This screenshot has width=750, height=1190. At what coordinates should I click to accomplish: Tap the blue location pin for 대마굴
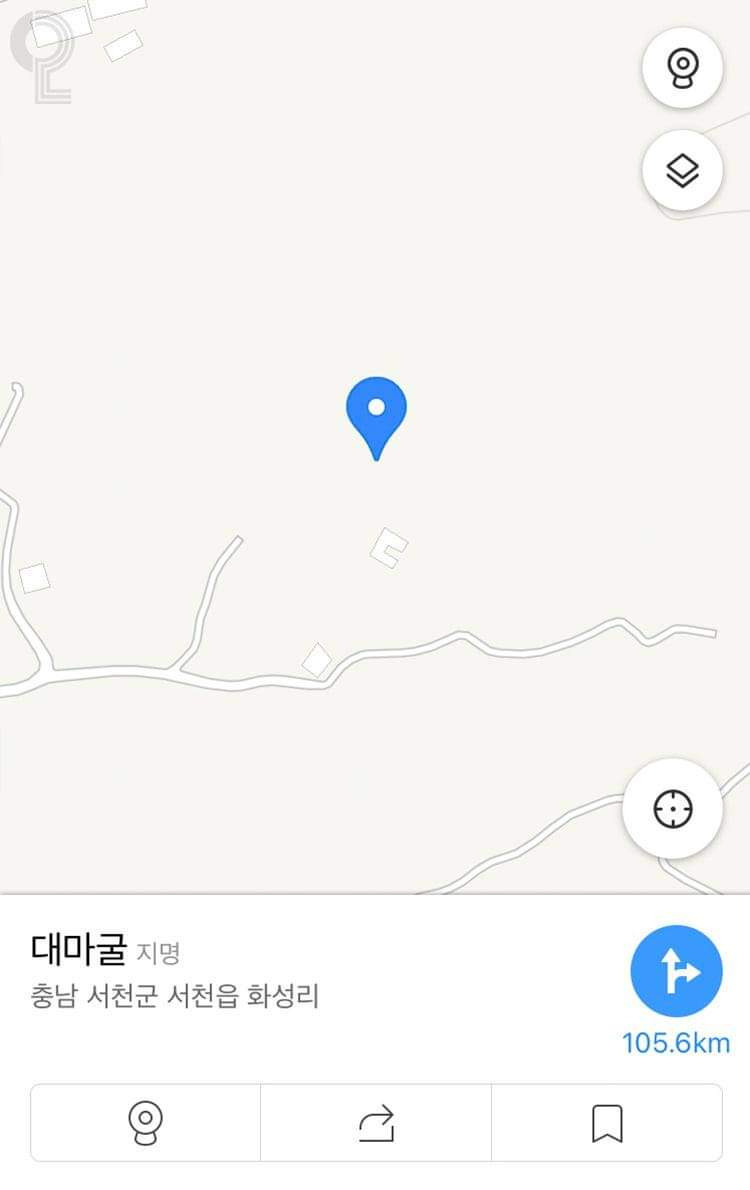[376, 412]
